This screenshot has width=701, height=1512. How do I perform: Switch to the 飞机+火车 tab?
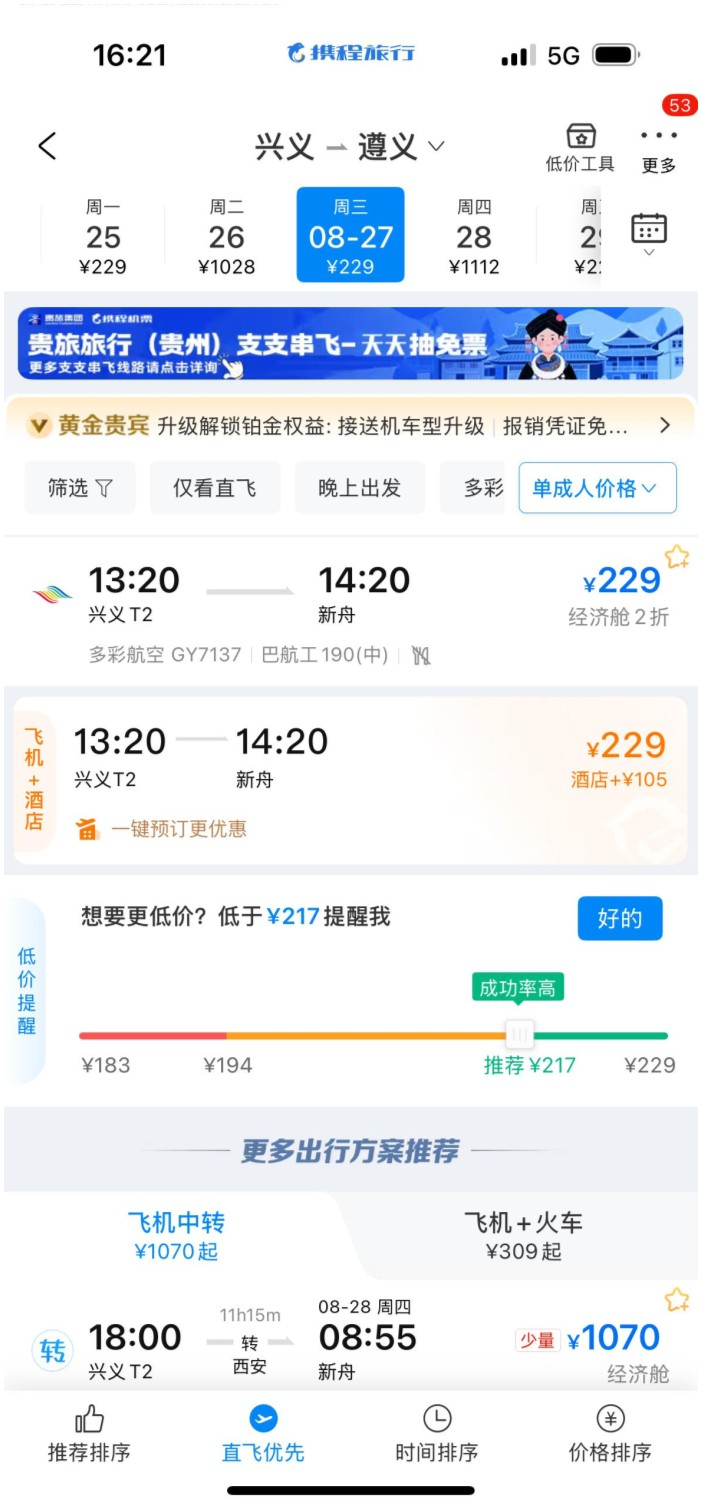click(x=523, y=1235)
